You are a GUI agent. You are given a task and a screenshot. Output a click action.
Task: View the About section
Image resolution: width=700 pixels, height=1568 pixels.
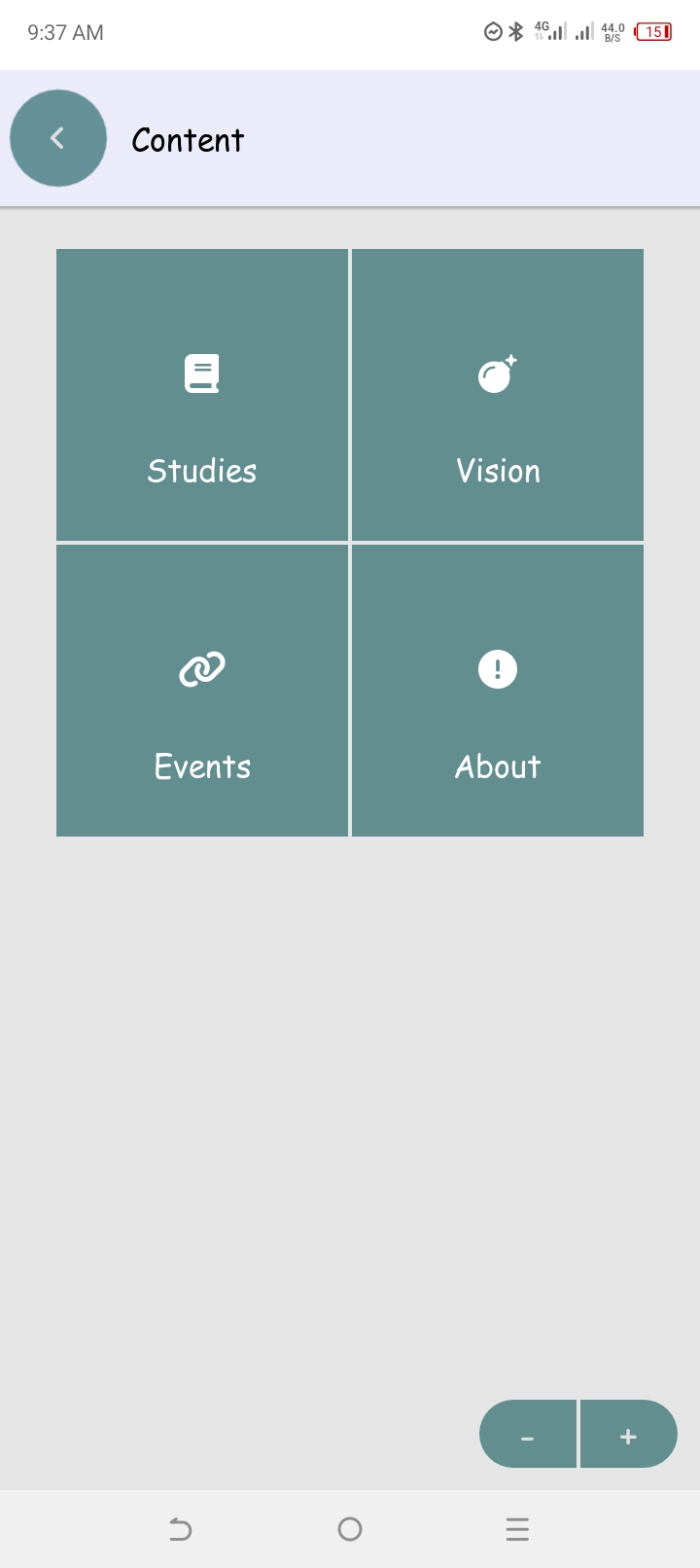click(498, 691)
